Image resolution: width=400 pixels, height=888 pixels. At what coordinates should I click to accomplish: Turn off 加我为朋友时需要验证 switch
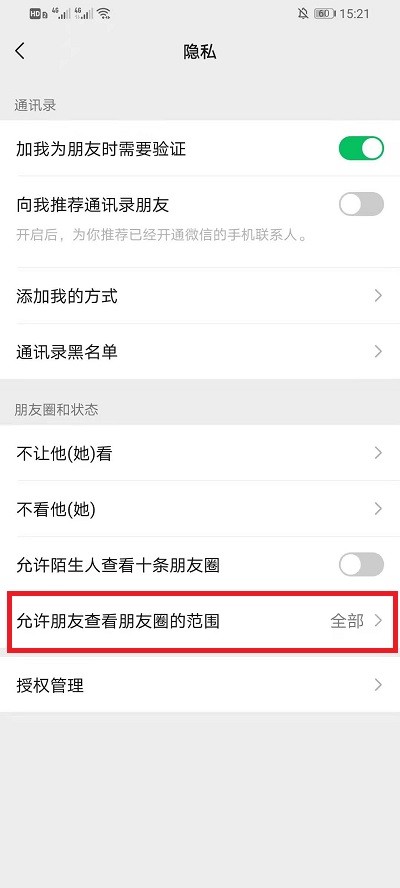(361, 149)
